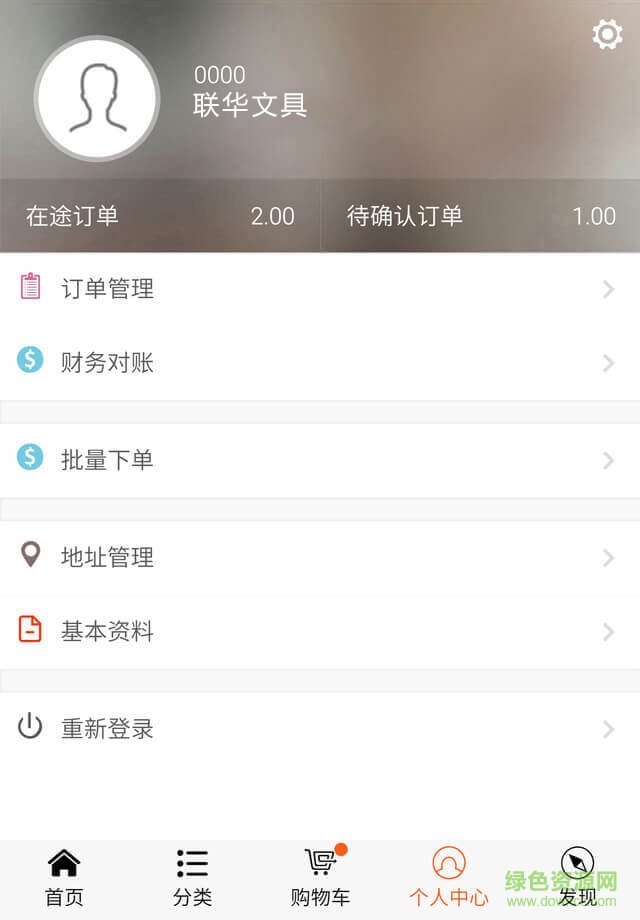
Task: Go to the 发现 tab
Action: pyautogui.click(x=577, y=877)
